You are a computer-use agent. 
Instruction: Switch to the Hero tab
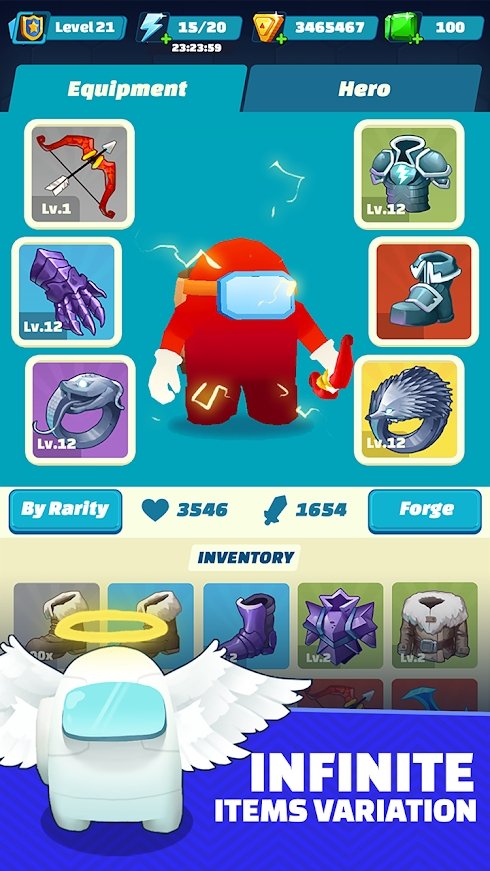364,89
